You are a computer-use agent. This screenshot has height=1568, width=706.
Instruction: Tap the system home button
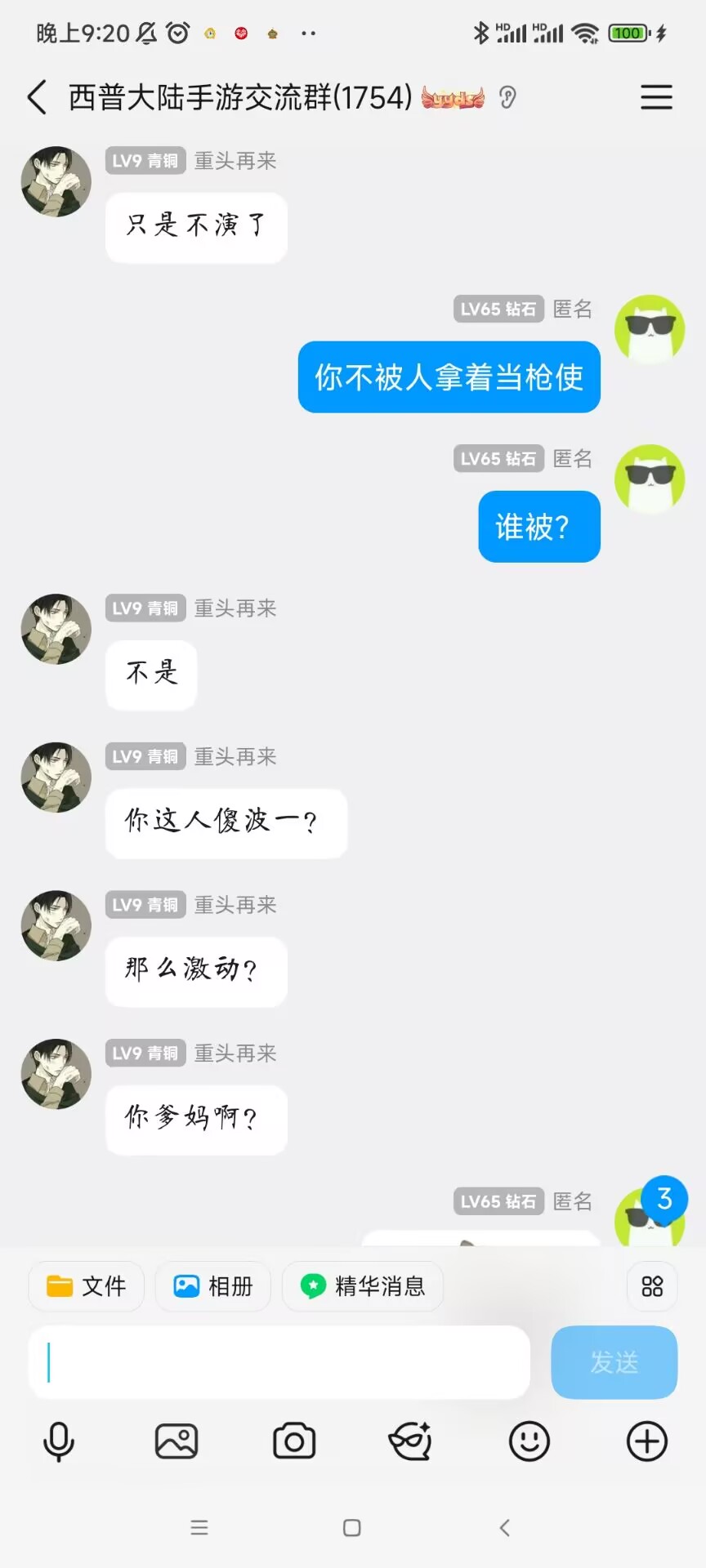click(x=352, y=1528)
